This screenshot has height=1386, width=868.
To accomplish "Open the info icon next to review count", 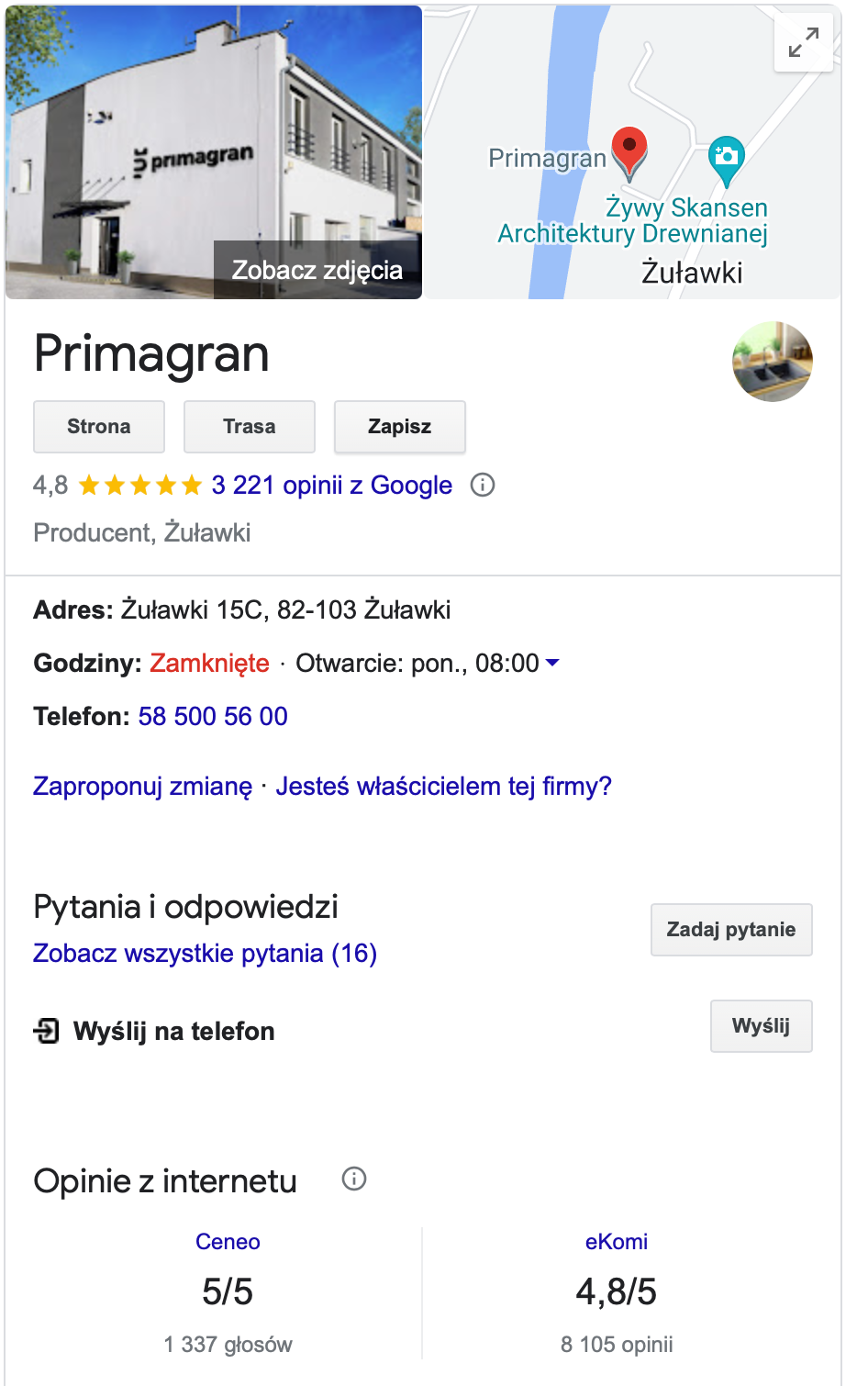I will [484, 485].
